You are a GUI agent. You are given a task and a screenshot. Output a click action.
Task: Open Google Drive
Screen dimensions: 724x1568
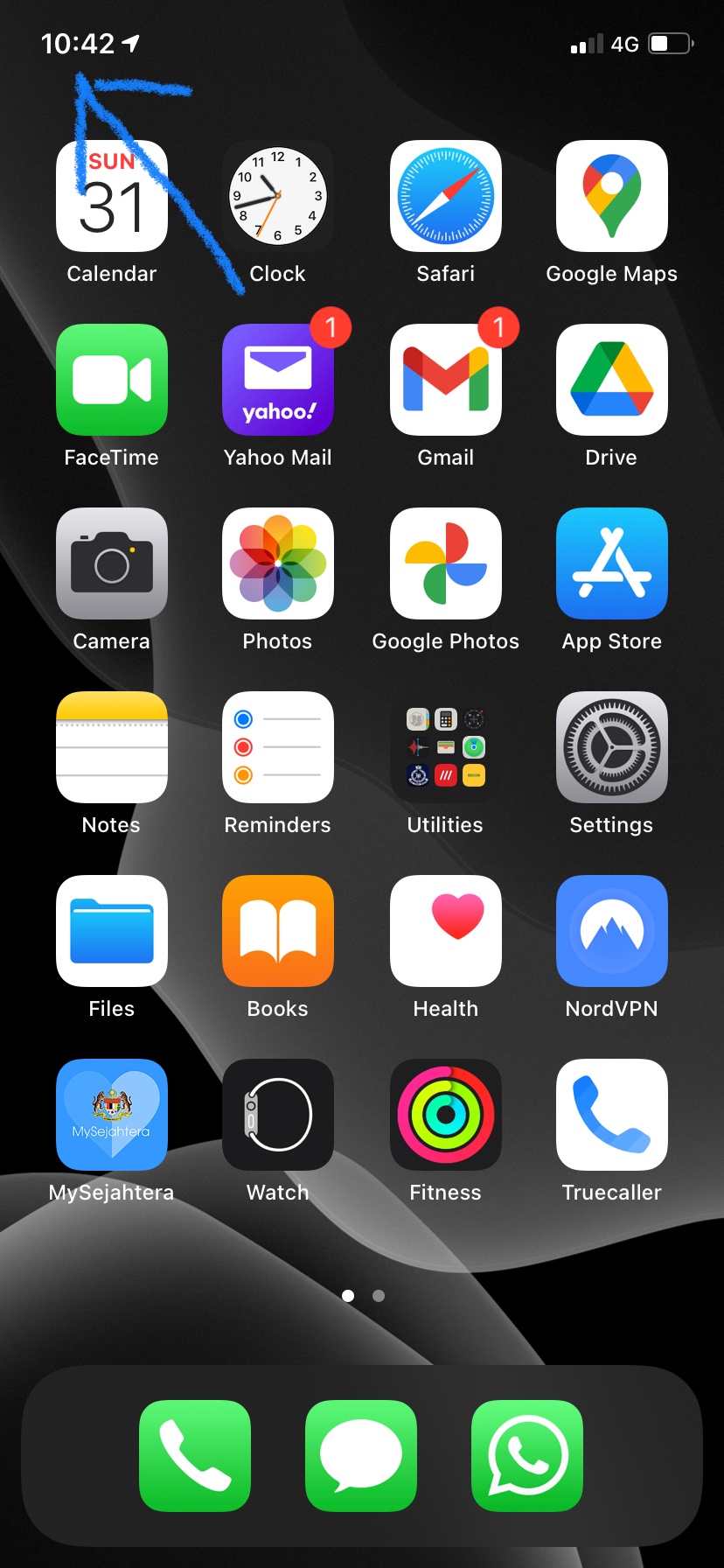click(x=611, y=381)
